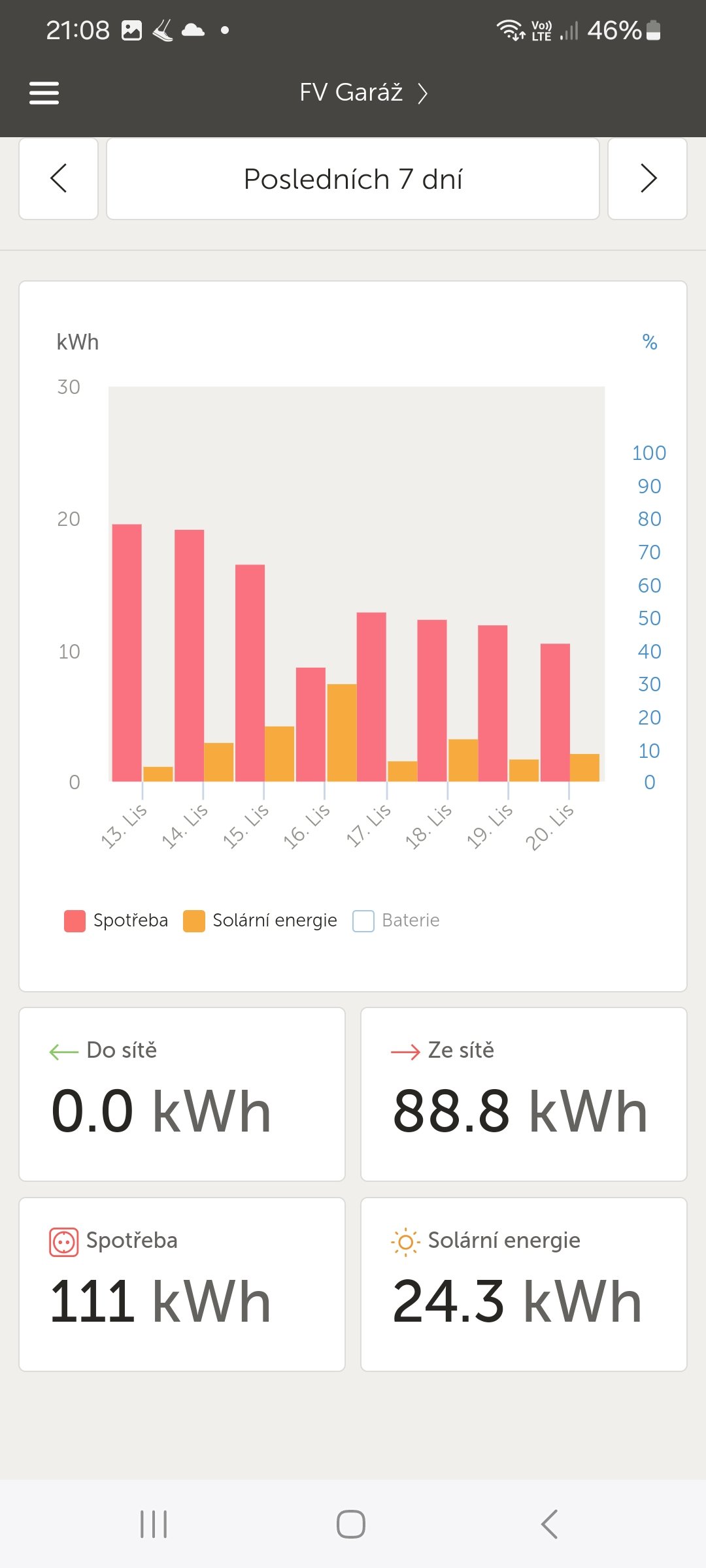706x1568 pixels.
Task: Show Baterie series in the chart
Action: pos(396,921)
